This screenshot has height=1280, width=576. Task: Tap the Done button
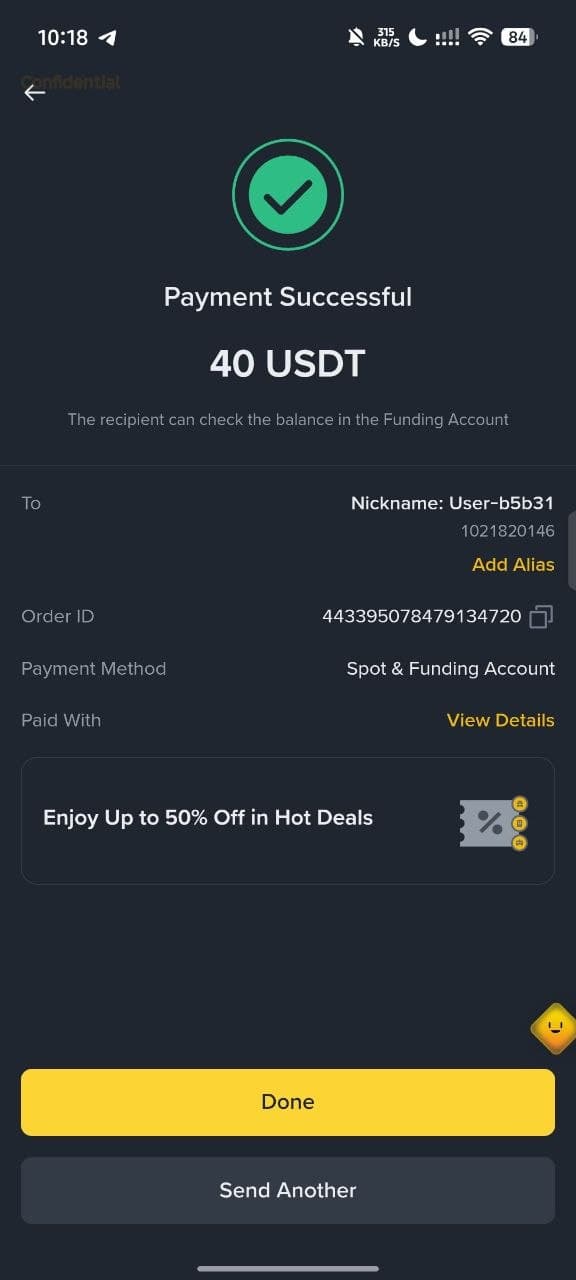pyautogui.click(x=288, y=1102)
